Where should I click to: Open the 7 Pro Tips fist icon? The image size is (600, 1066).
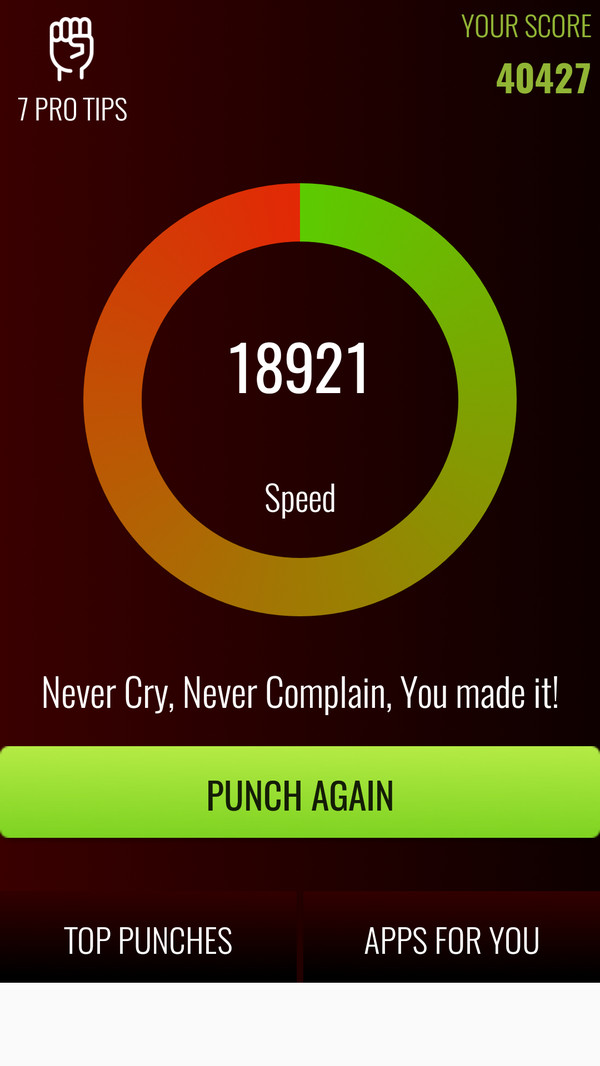point(72,50)
